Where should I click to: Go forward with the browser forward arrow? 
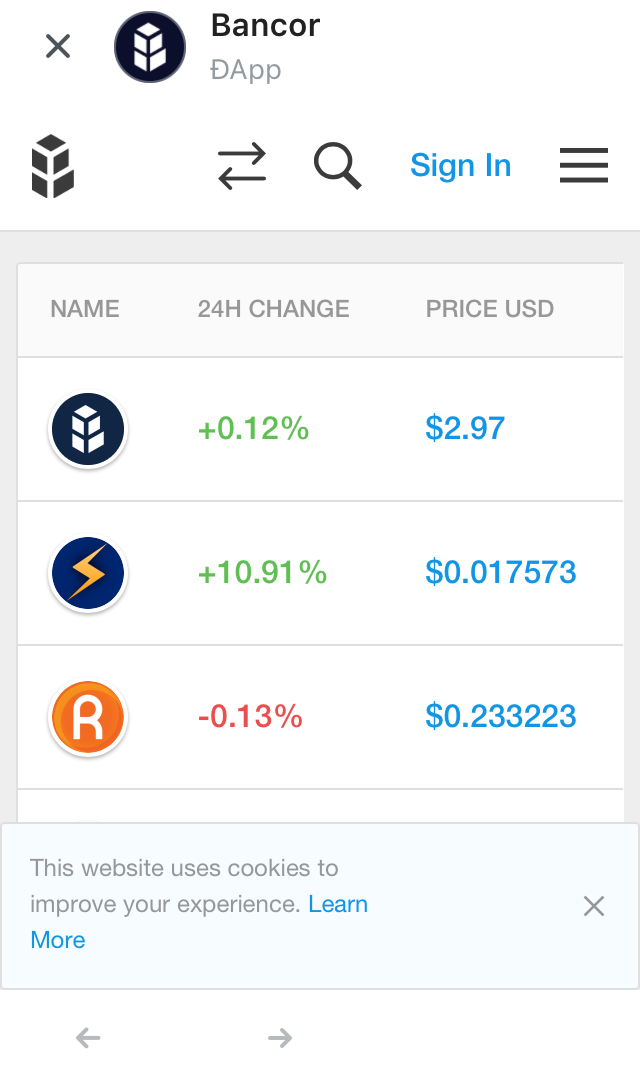(x=280, y=1038)
